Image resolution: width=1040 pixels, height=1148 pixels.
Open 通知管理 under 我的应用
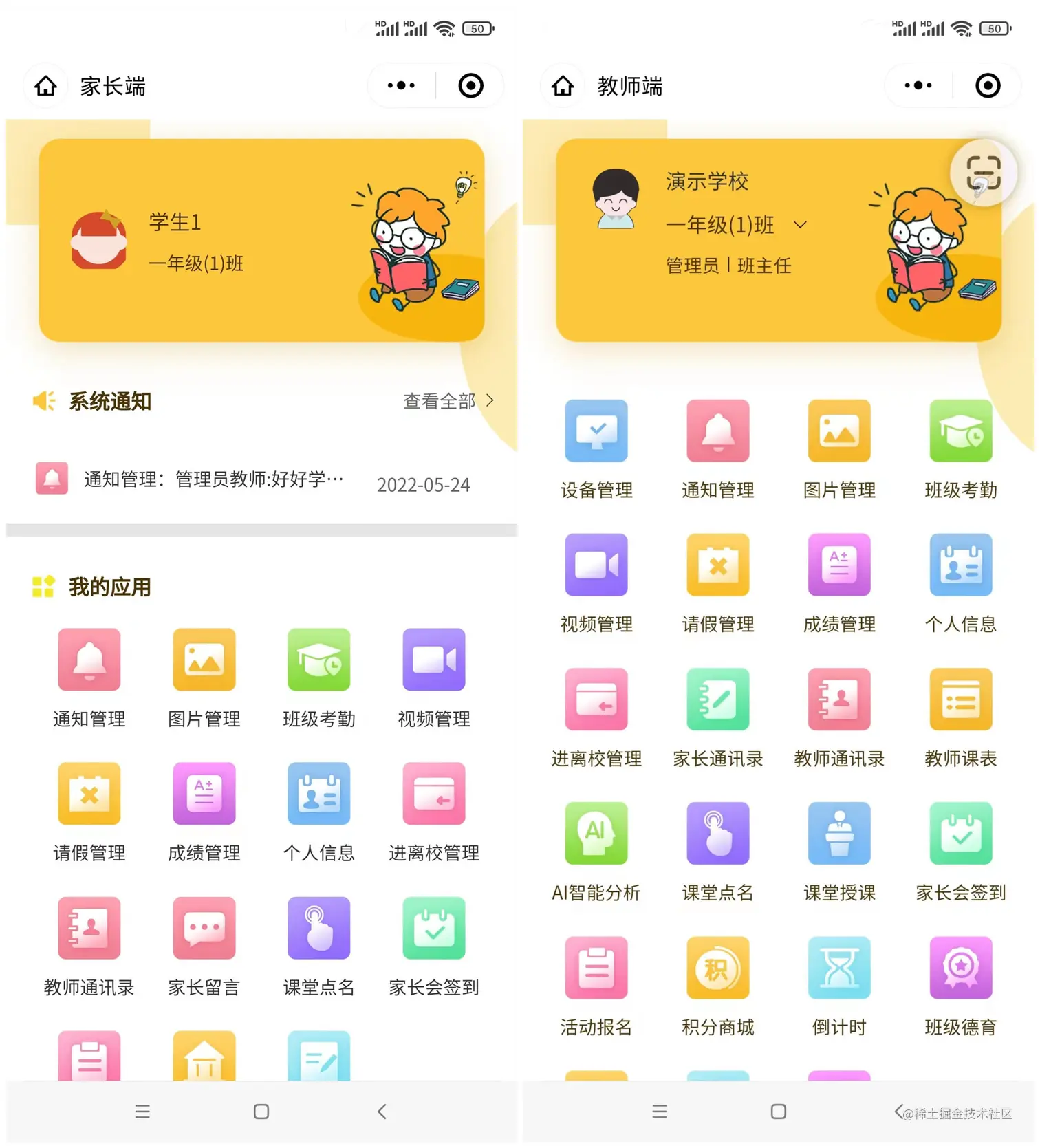pyautogui.click(x=89, y=675)
